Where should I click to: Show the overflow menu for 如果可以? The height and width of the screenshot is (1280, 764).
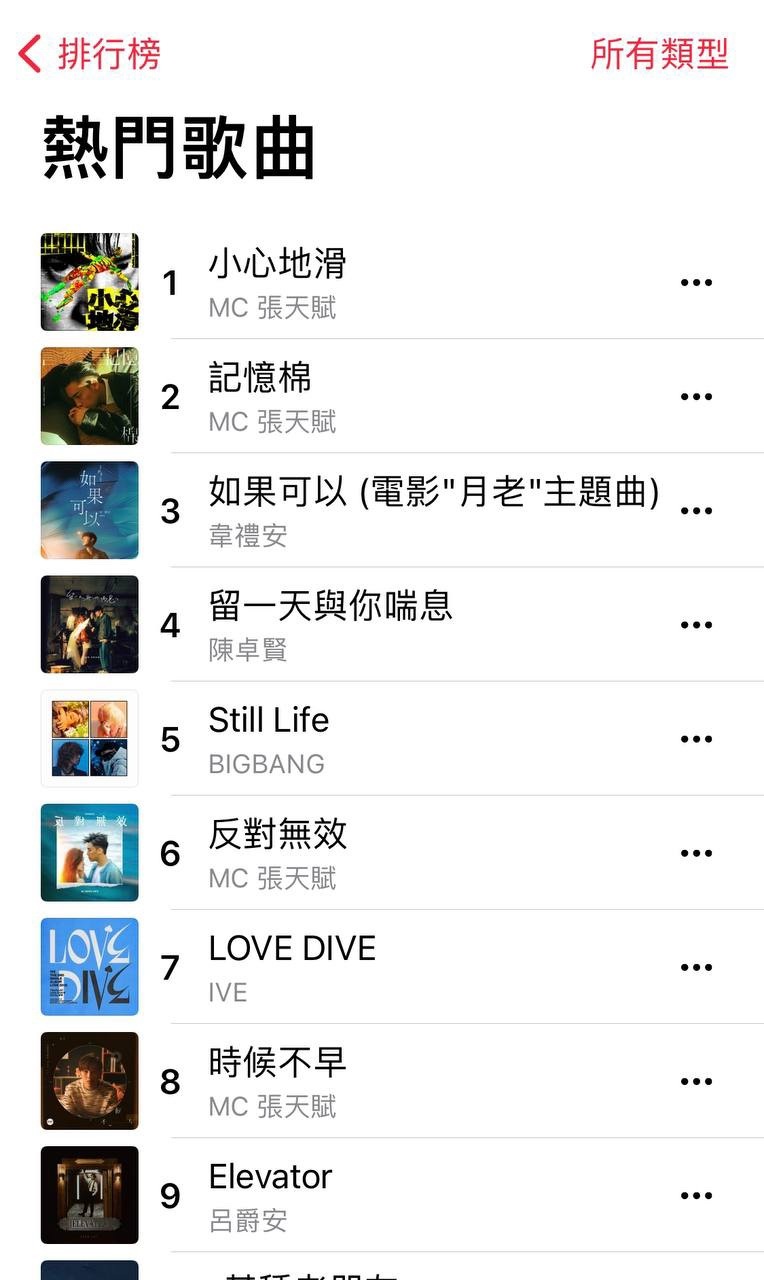pos(696,511)
